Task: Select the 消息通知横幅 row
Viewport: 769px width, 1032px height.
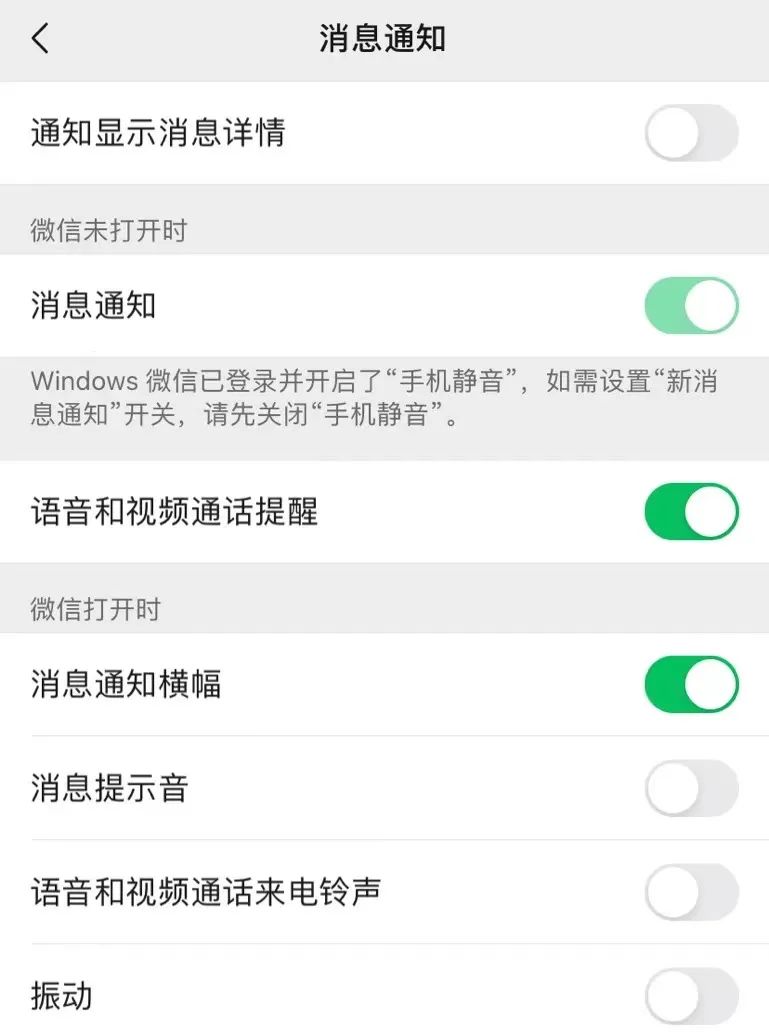Action: (x=125, y=684)
